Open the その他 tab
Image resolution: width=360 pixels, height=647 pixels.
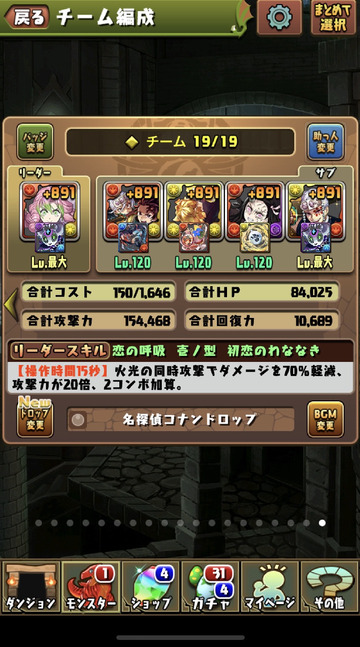click(330, 586)
